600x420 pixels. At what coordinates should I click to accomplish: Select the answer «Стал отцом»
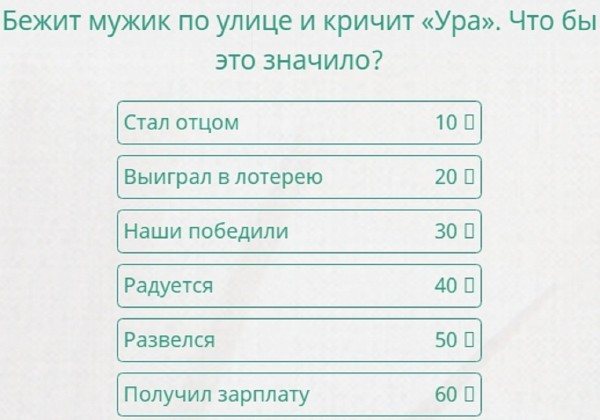[x=298, y=123]
